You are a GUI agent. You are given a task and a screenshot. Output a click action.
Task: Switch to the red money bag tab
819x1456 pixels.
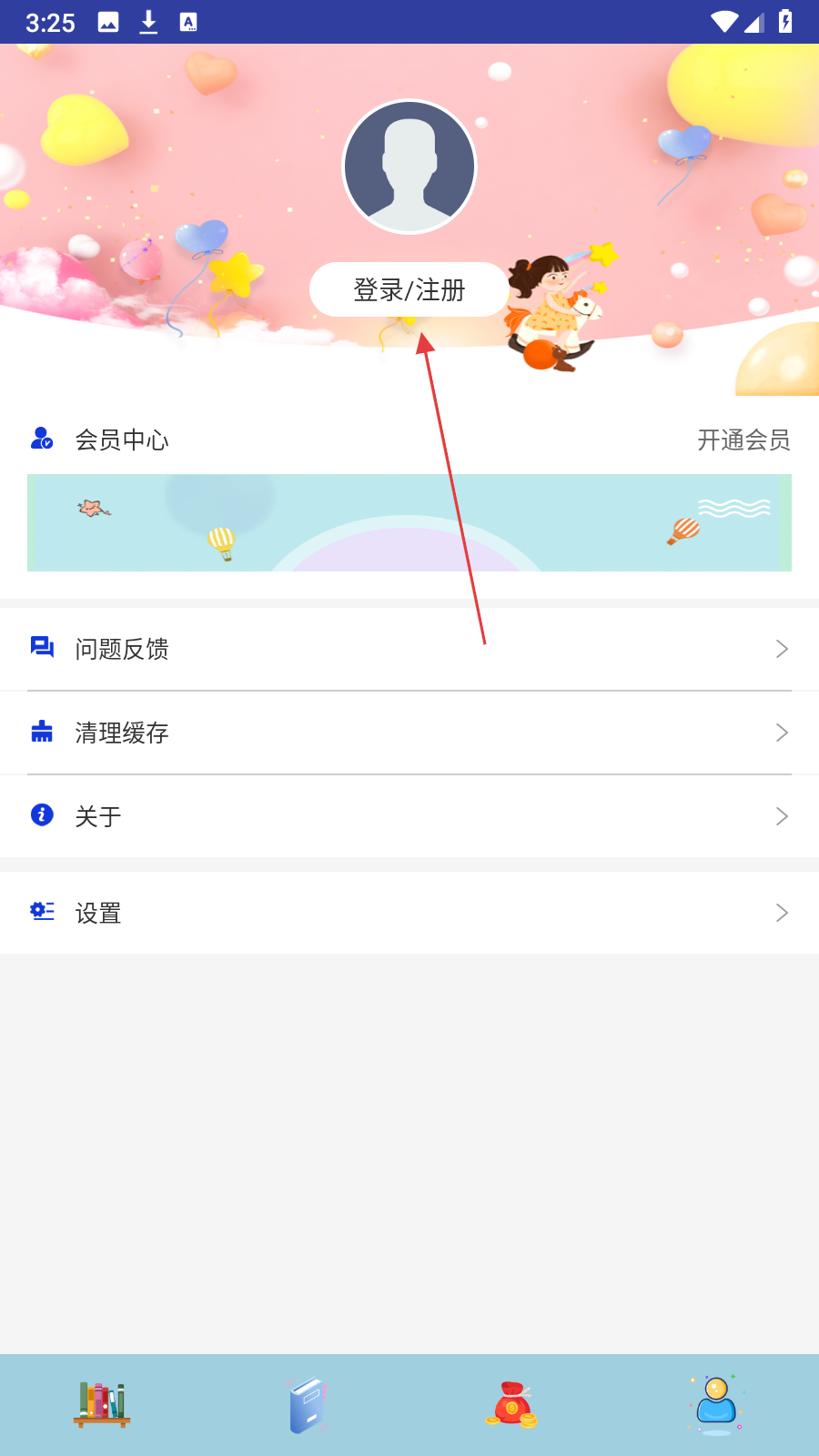pos(511,1404)
